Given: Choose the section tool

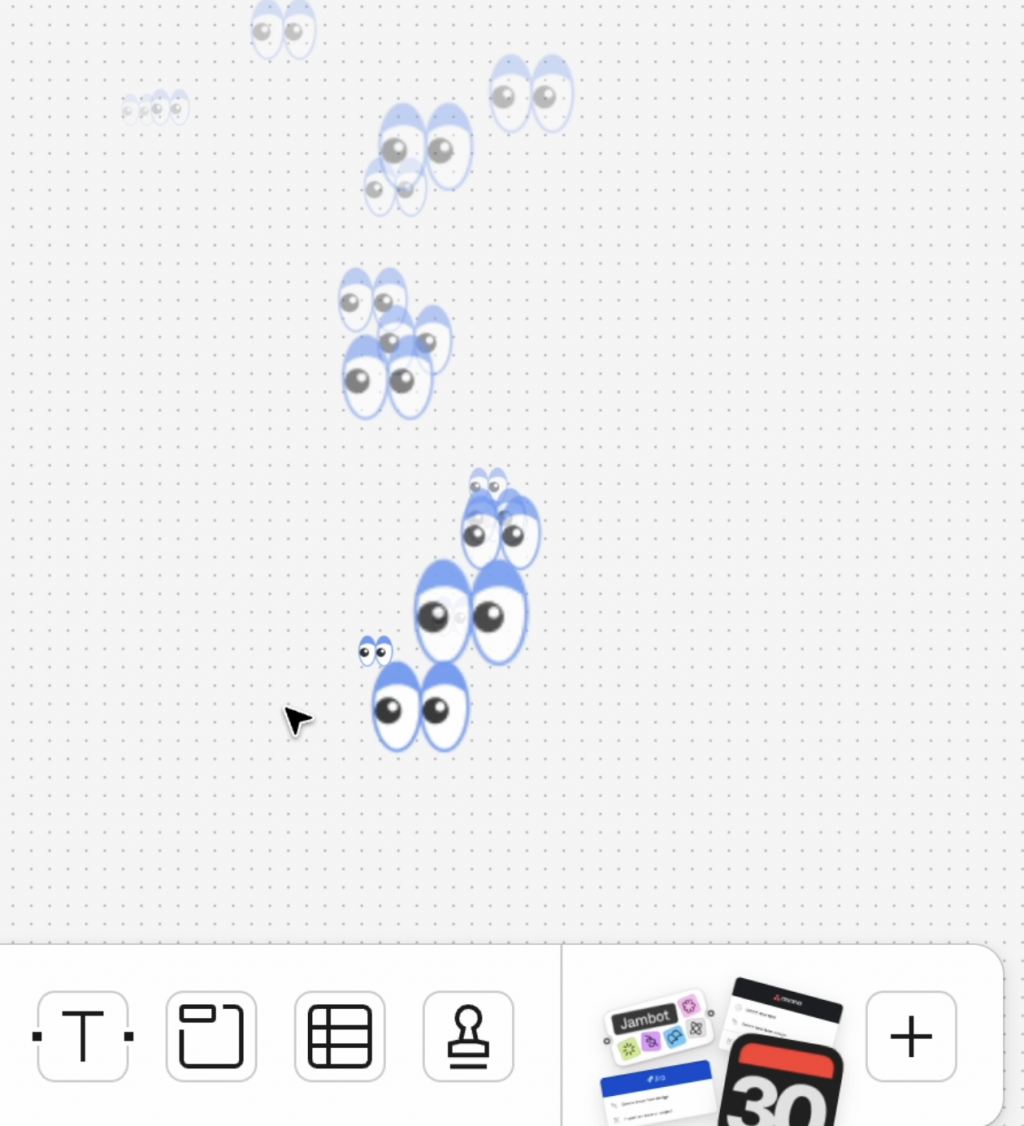Looking at the screenshot, I should tap(211, 1036).
